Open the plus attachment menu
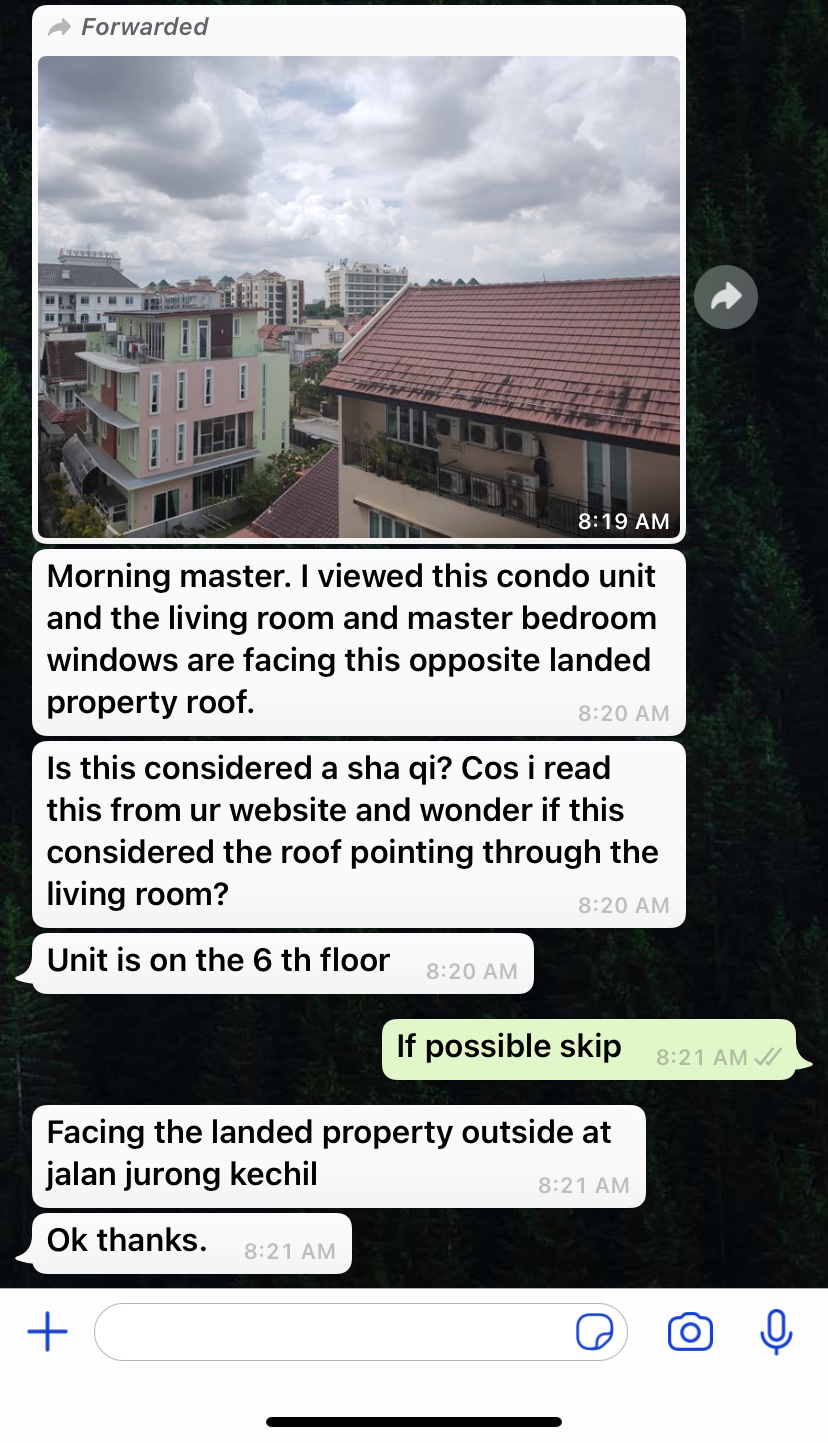Viewport: 828px width, 1443px height. 47,1332
